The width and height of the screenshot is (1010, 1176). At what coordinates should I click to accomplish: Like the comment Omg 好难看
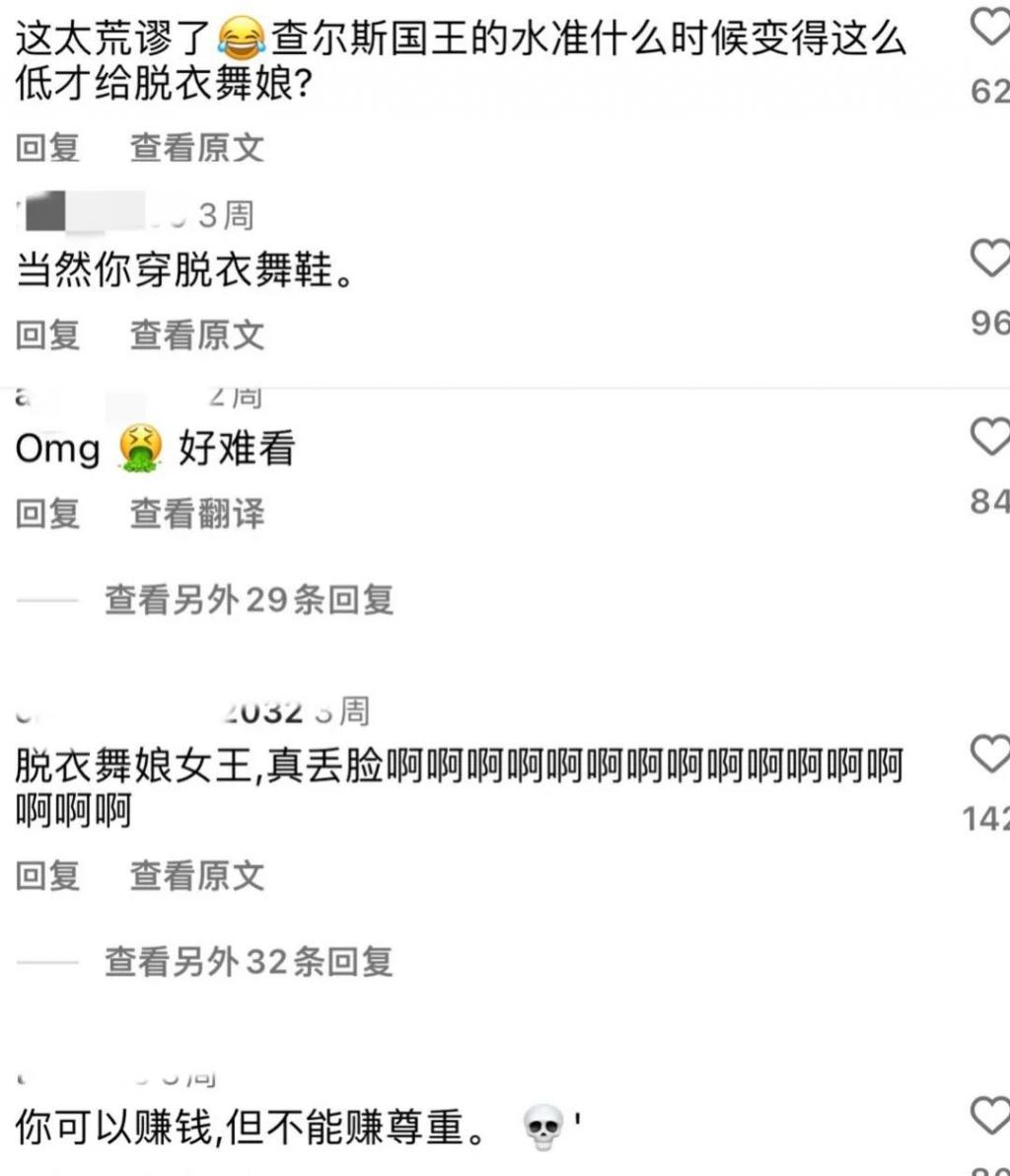[990, 436]
